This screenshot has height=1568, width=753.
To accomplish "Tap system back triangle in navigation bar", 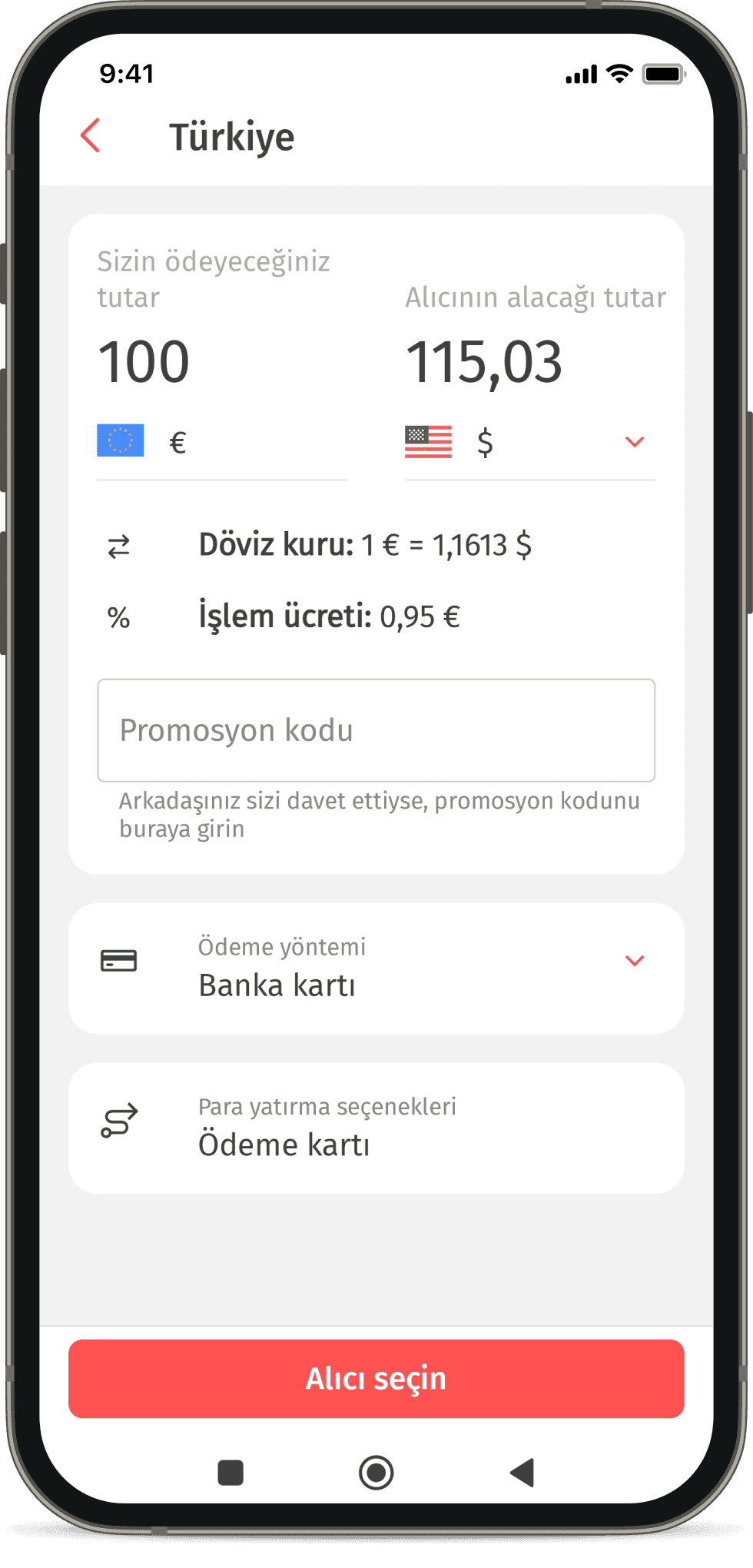I will click(x=522, y=1473).
